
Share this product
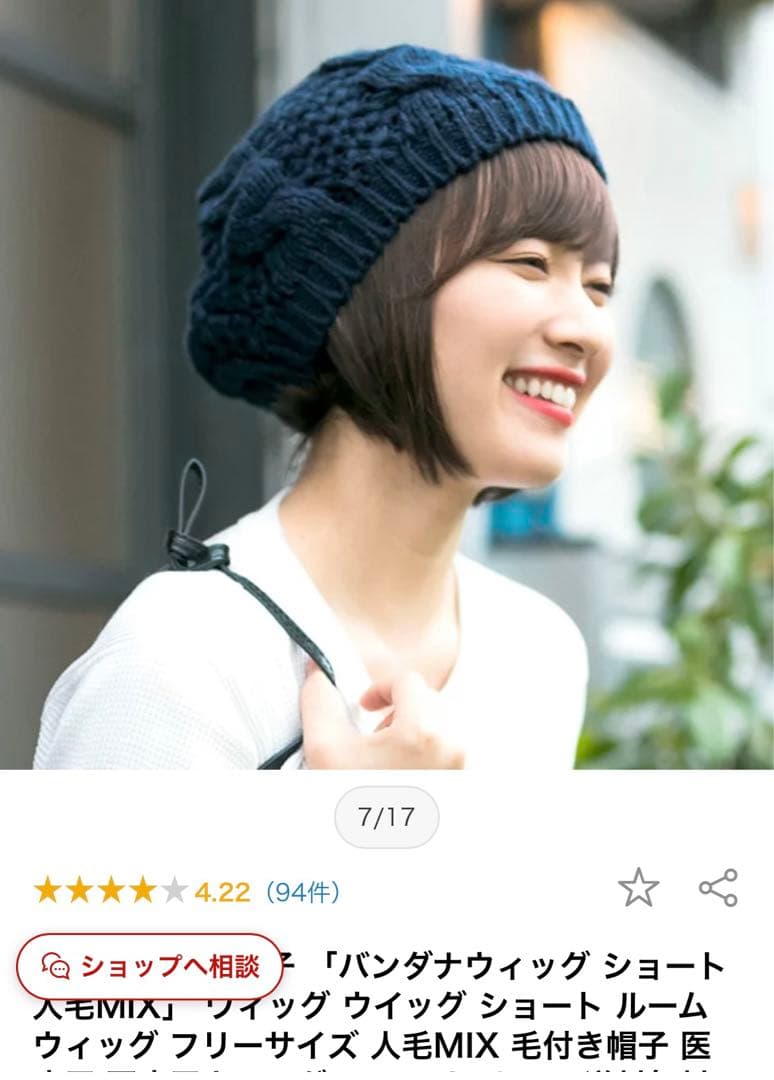[718, 888]
